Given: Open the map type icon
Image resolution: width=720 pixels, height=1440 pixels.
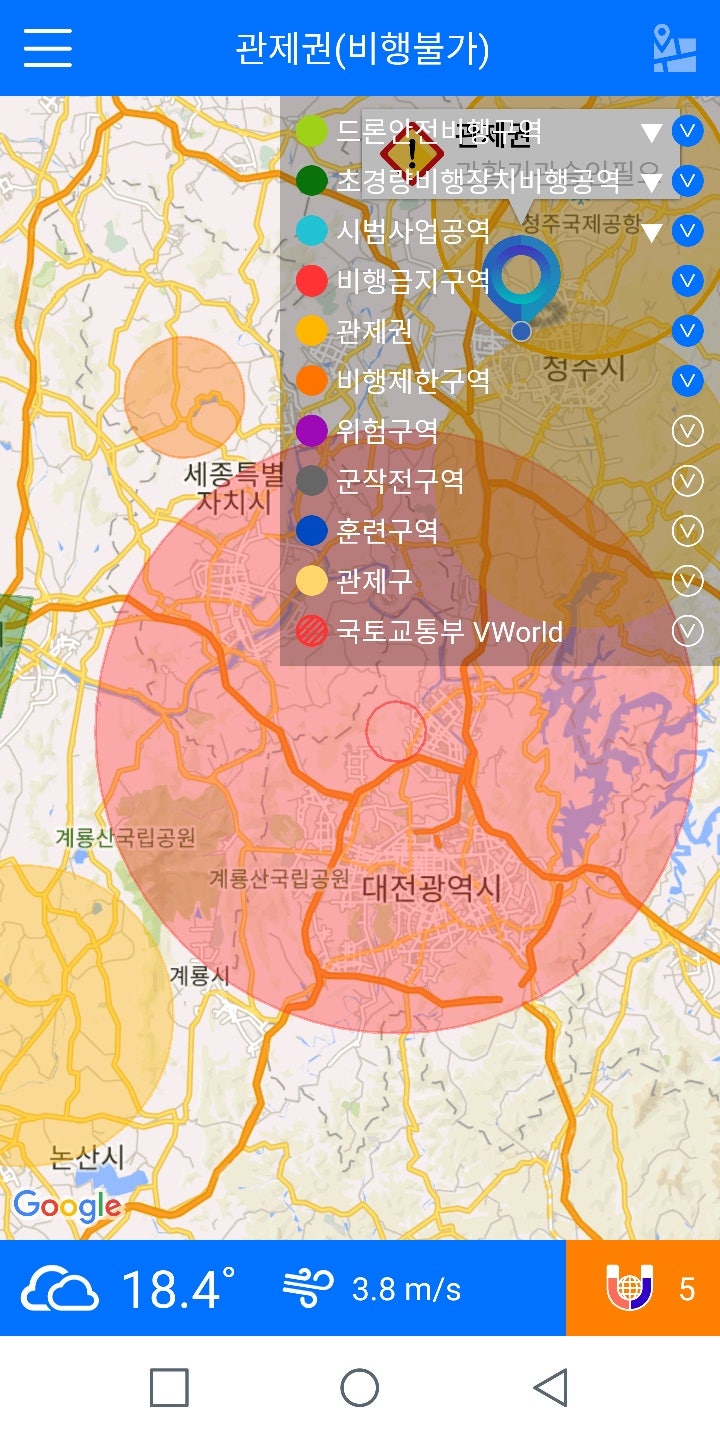Looking at the screenshot, I should click(674, 48).
